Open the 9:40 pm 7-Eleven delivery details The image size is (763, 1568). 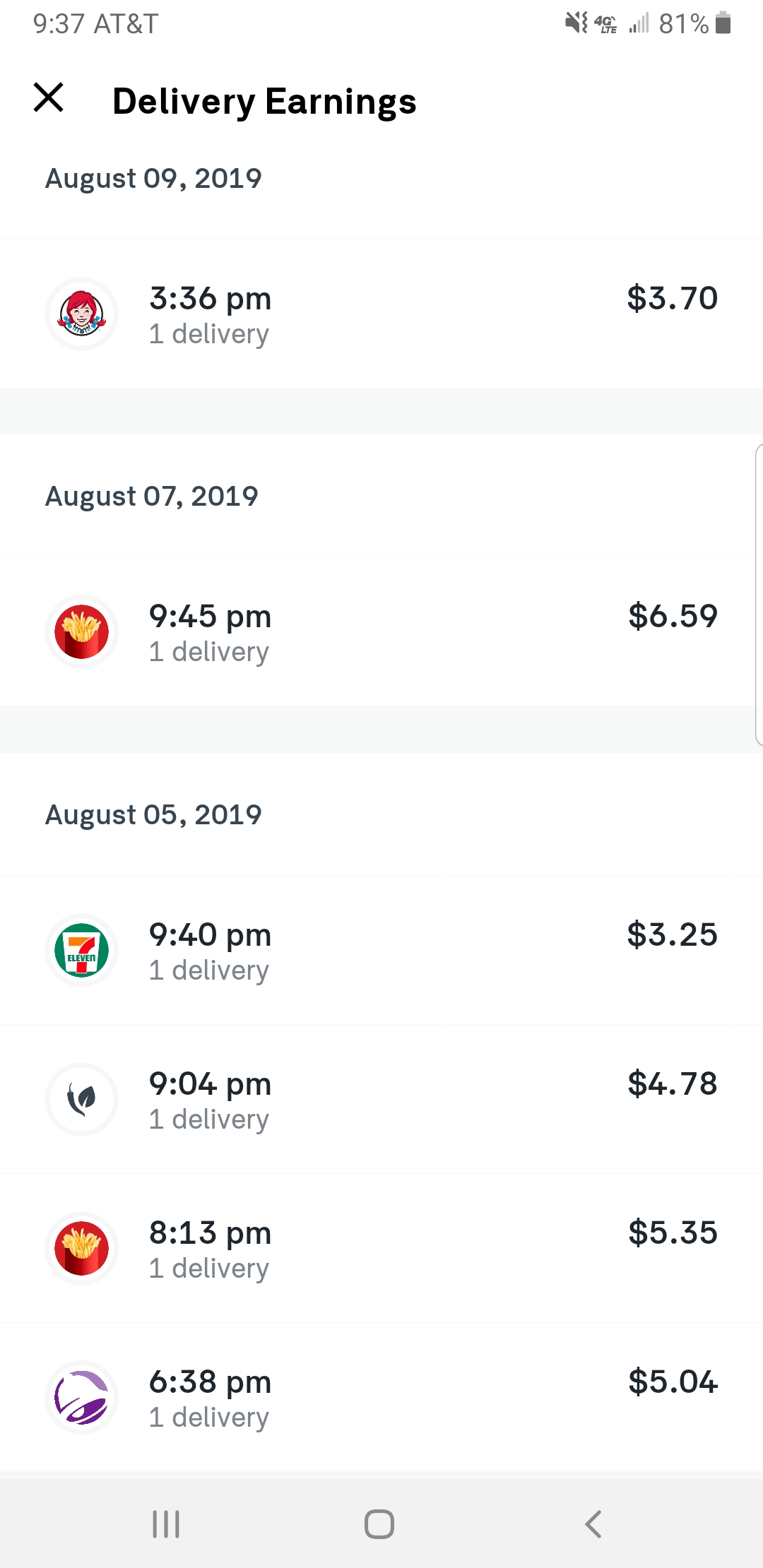[x=381, y=951]
